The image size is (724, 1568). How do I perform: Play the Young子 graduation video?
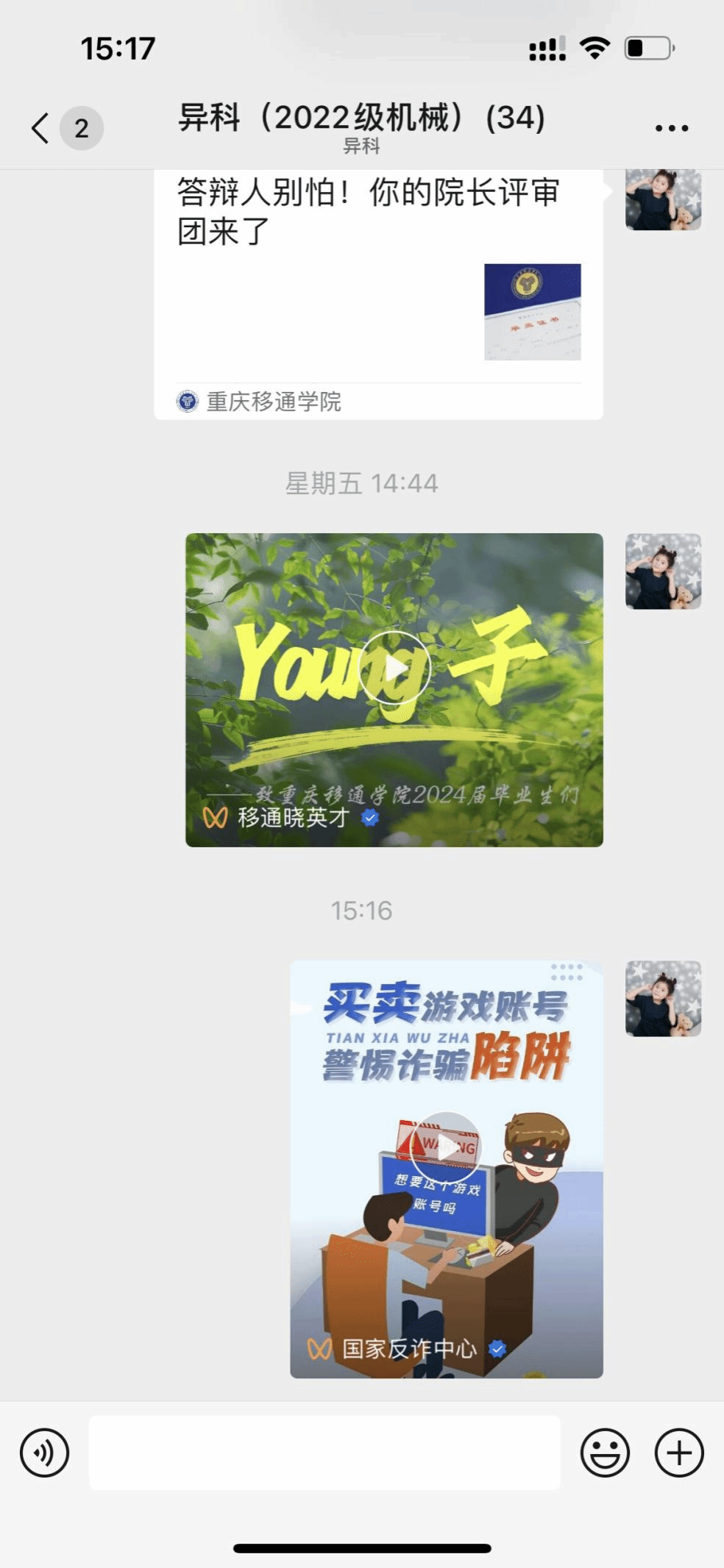(394, 668)
